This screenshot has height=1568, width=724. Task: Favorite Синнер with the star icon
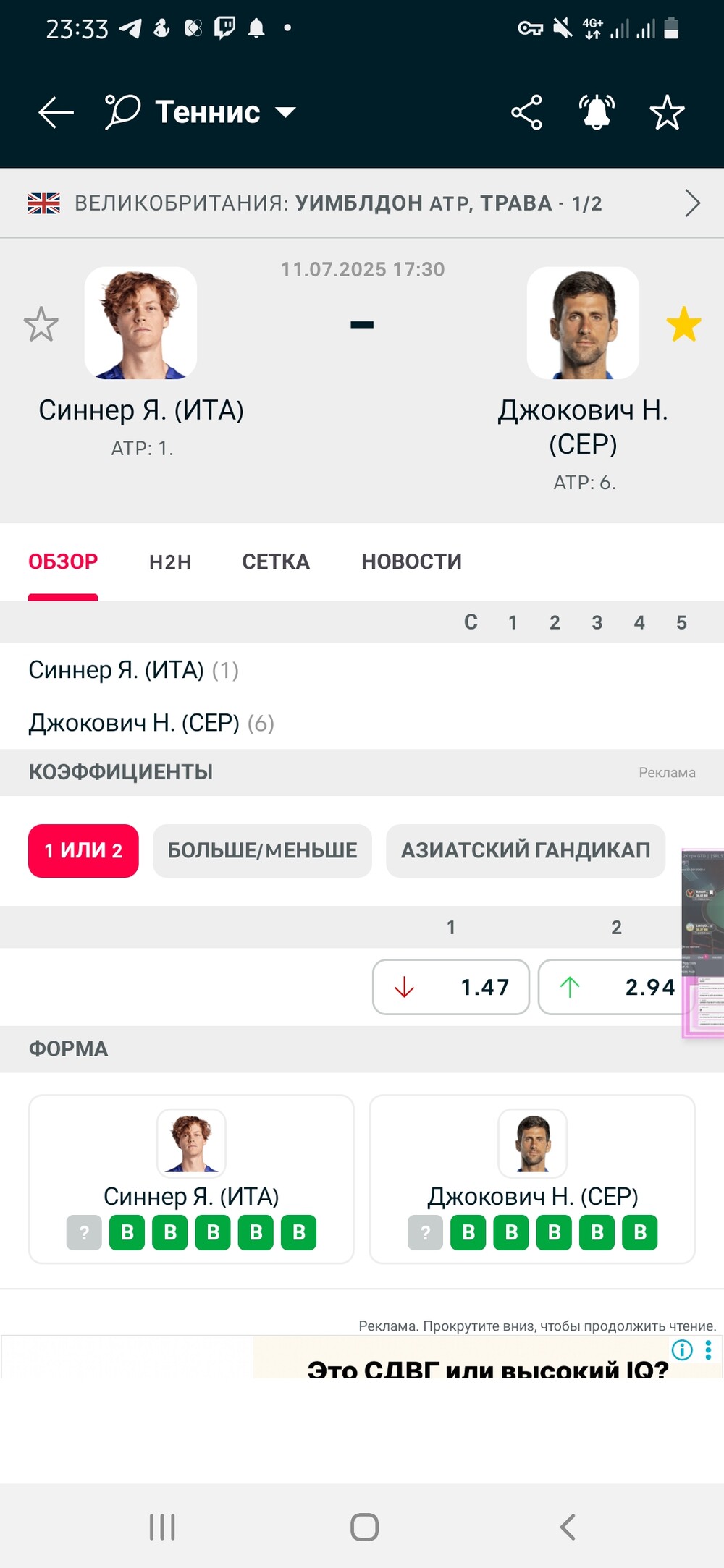click(x=41, y=324)
